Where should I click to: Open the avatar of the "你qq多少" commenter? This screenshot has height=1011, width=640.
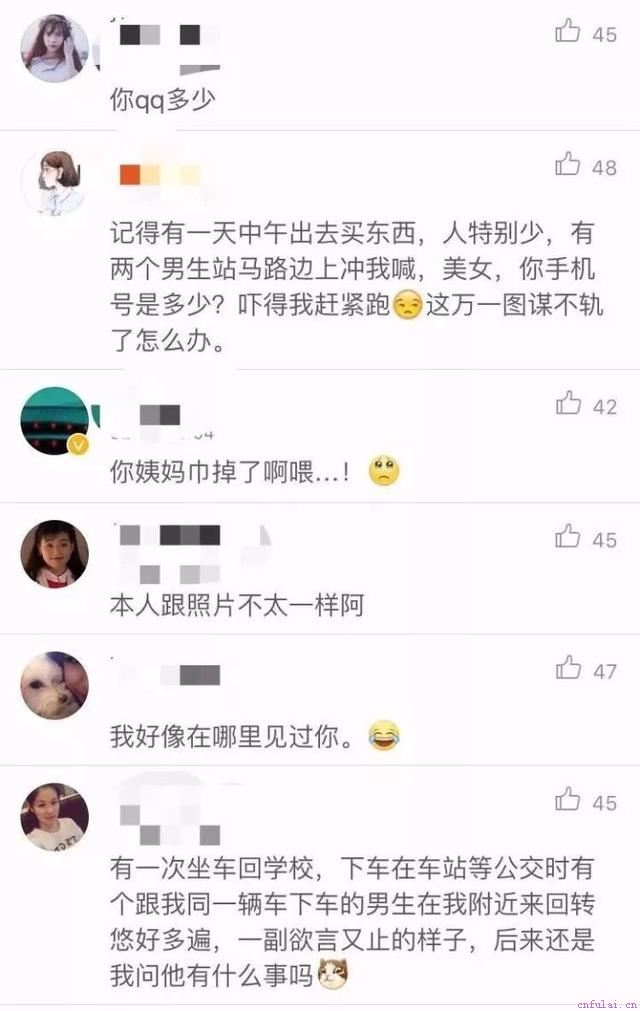pos(55,48)
